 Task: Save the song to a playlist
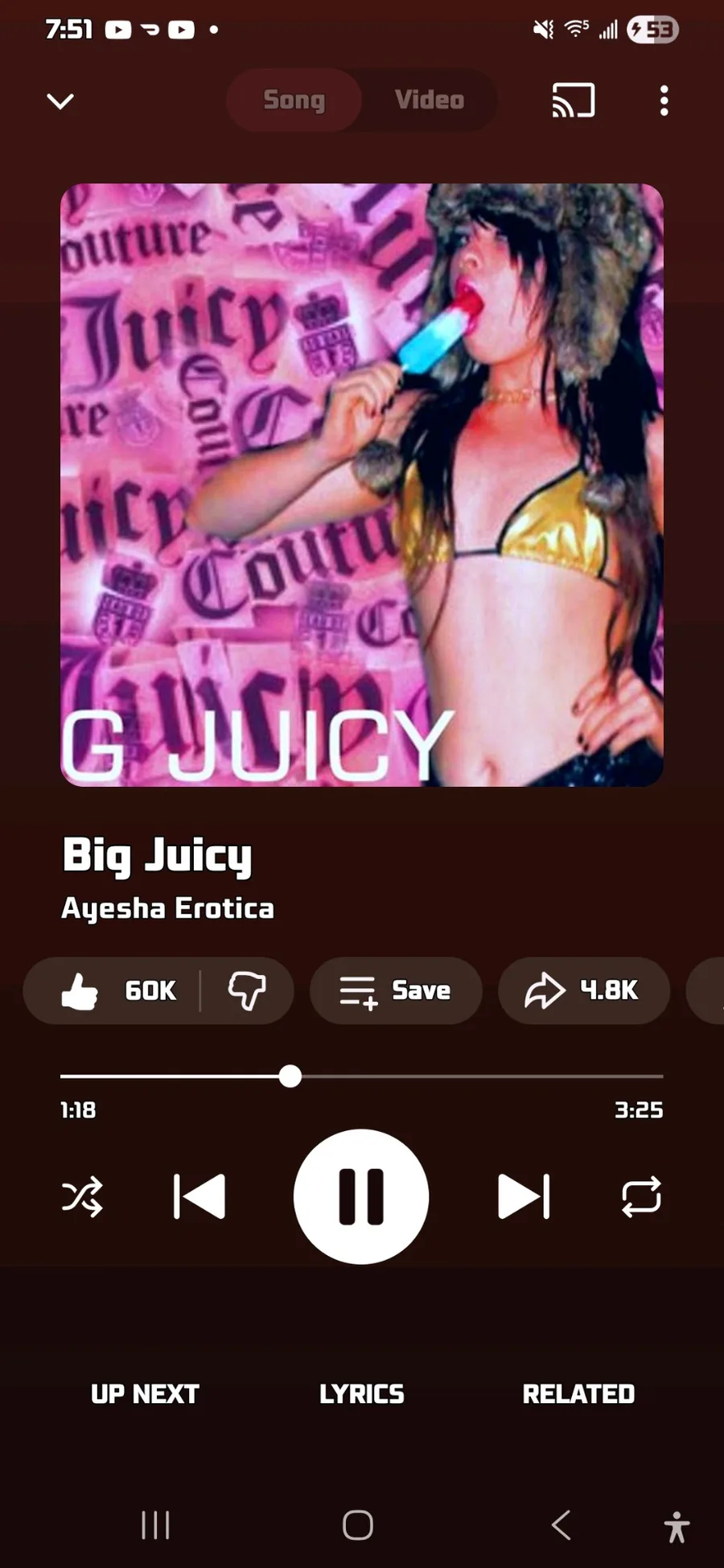click(396, 990)
